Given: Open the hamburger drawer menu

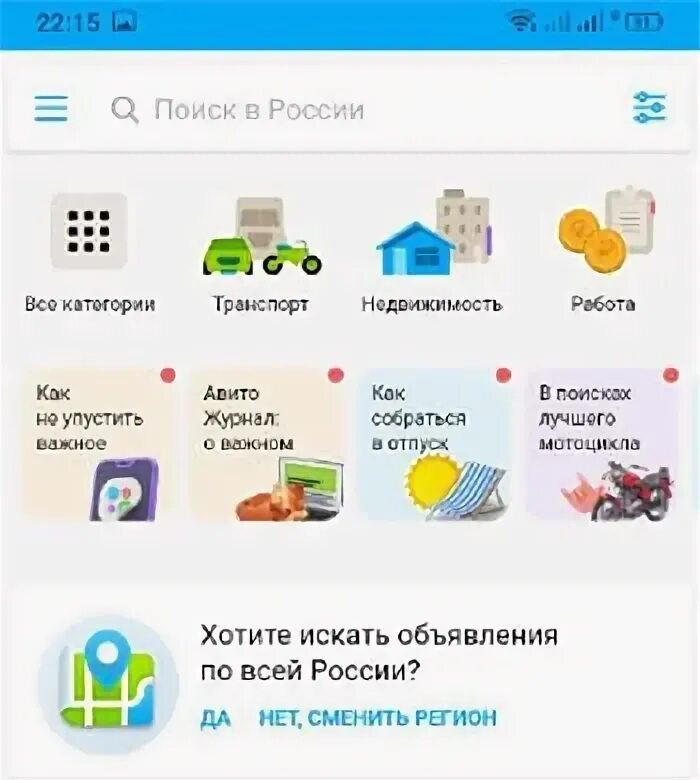Looking at the screenshot, I should coord(51,108).
